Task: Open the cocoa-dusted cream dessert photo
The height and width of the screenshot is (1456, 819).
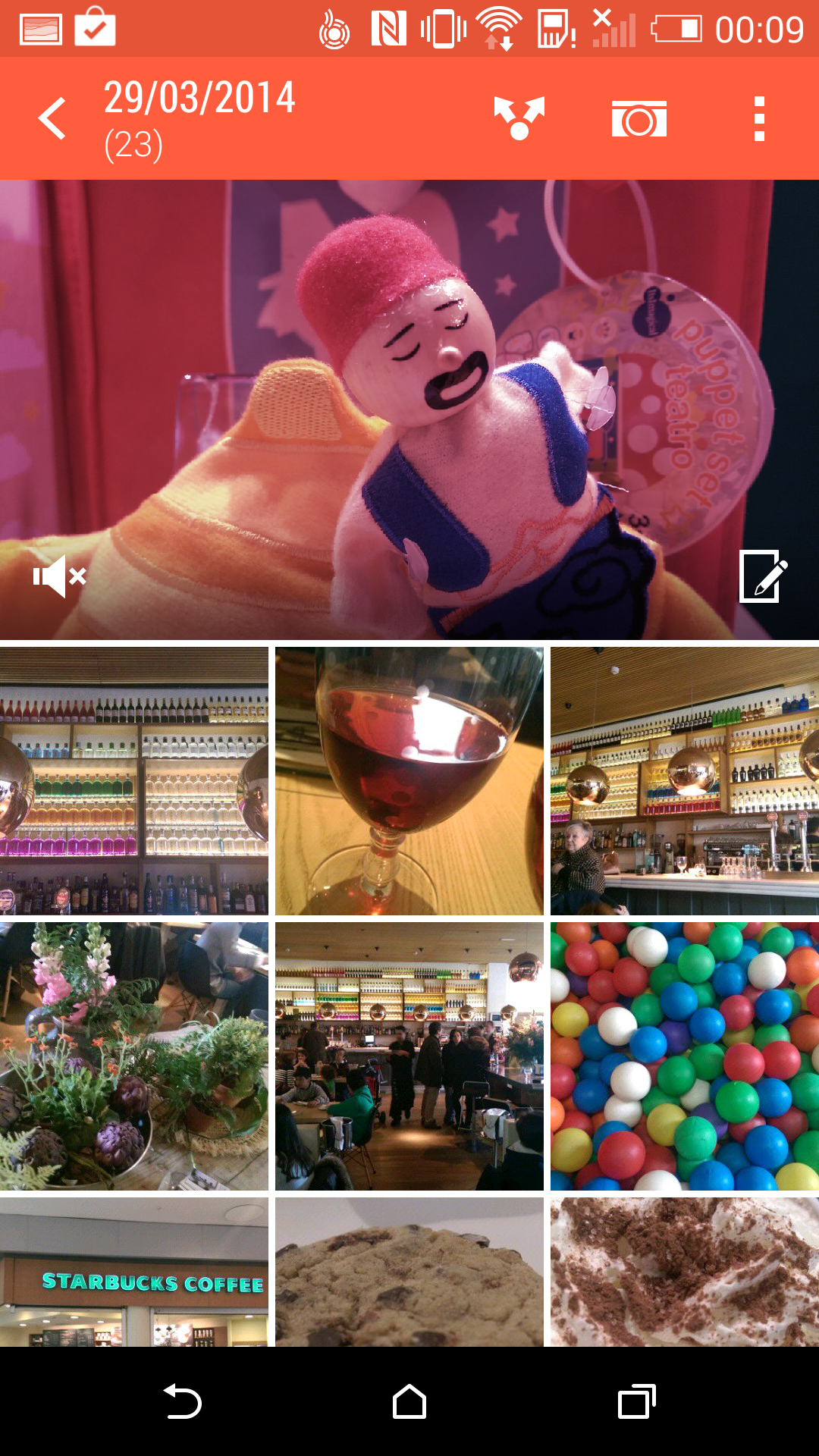Action: (x=685, y=1272)
